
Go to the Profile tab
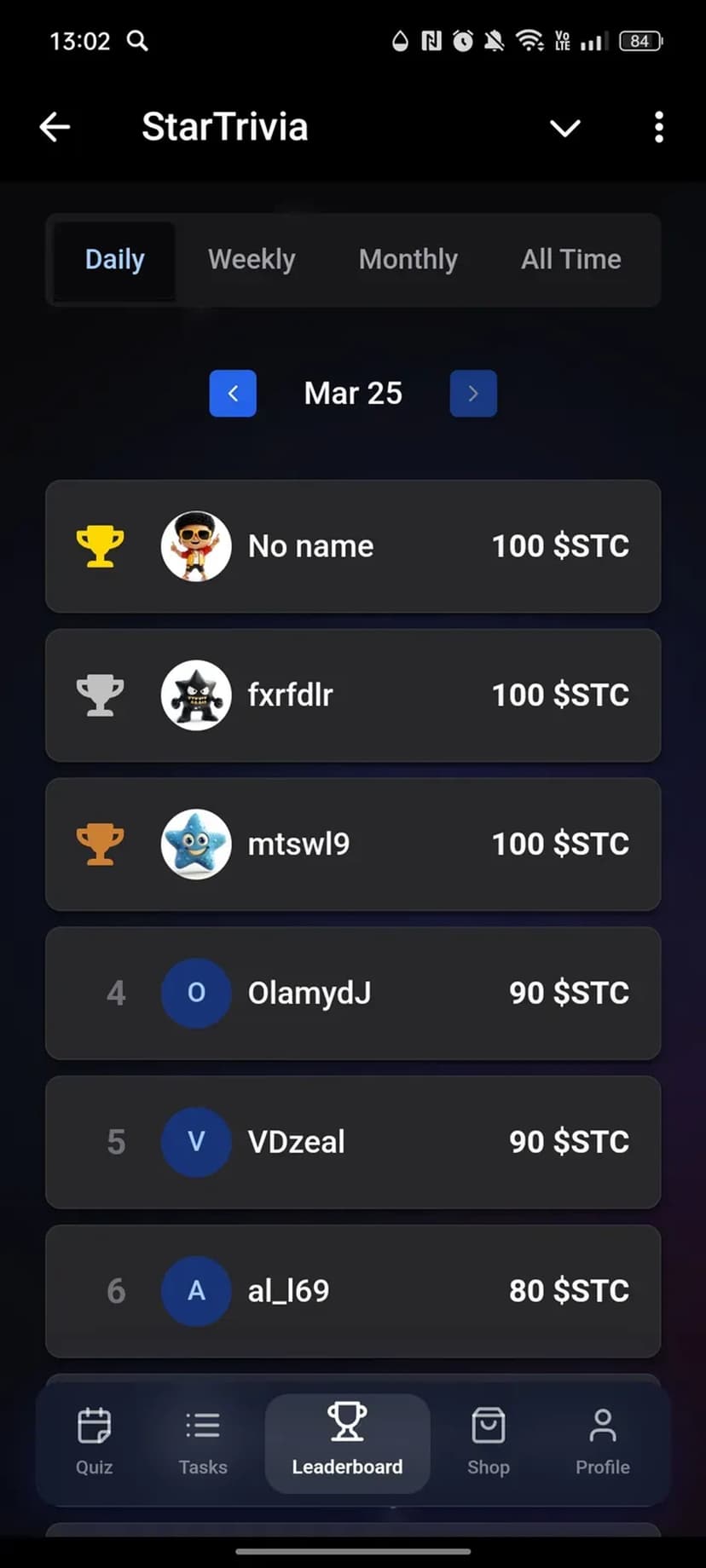click(602, 1442)
